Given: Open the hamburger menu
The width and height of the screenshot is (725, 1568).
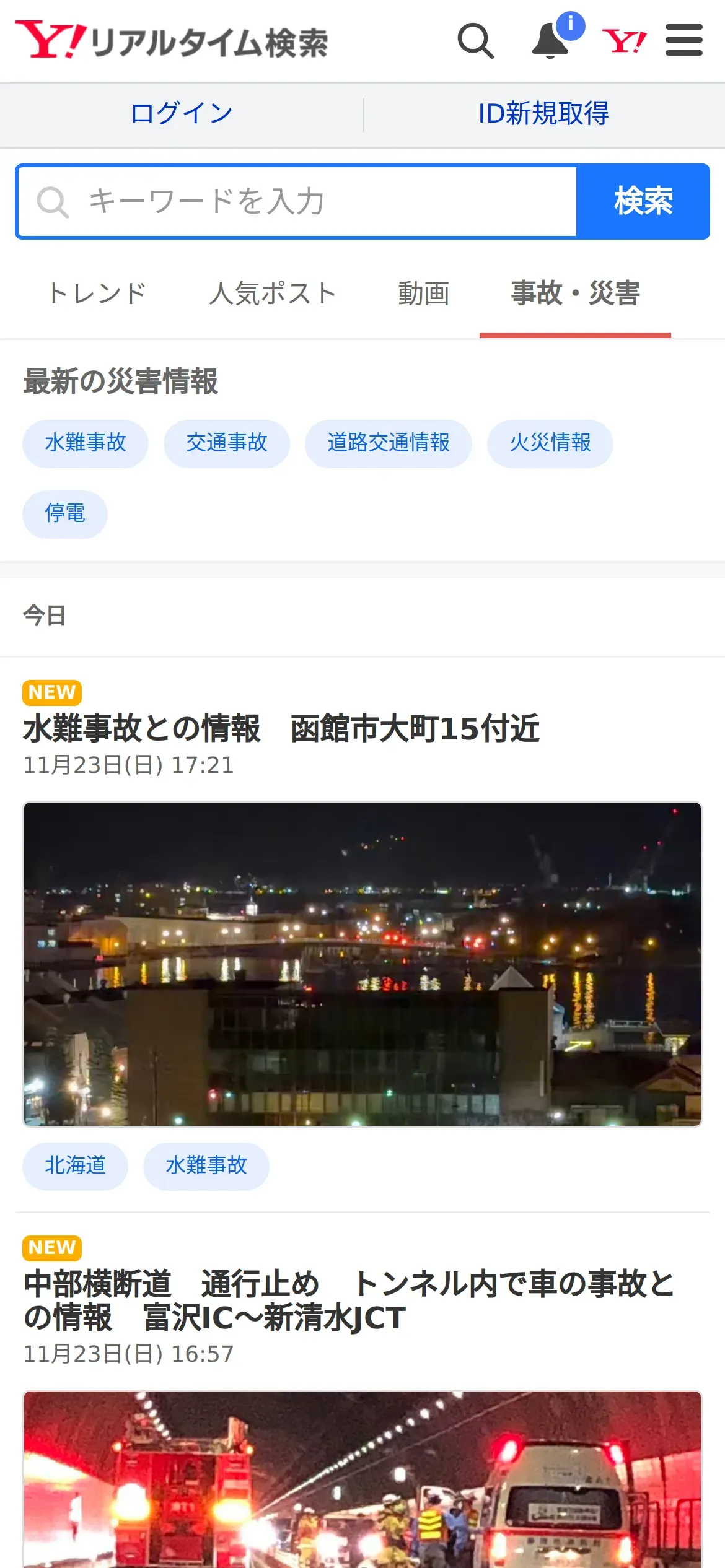Looking at the screenshot, I should coord(683,41).
